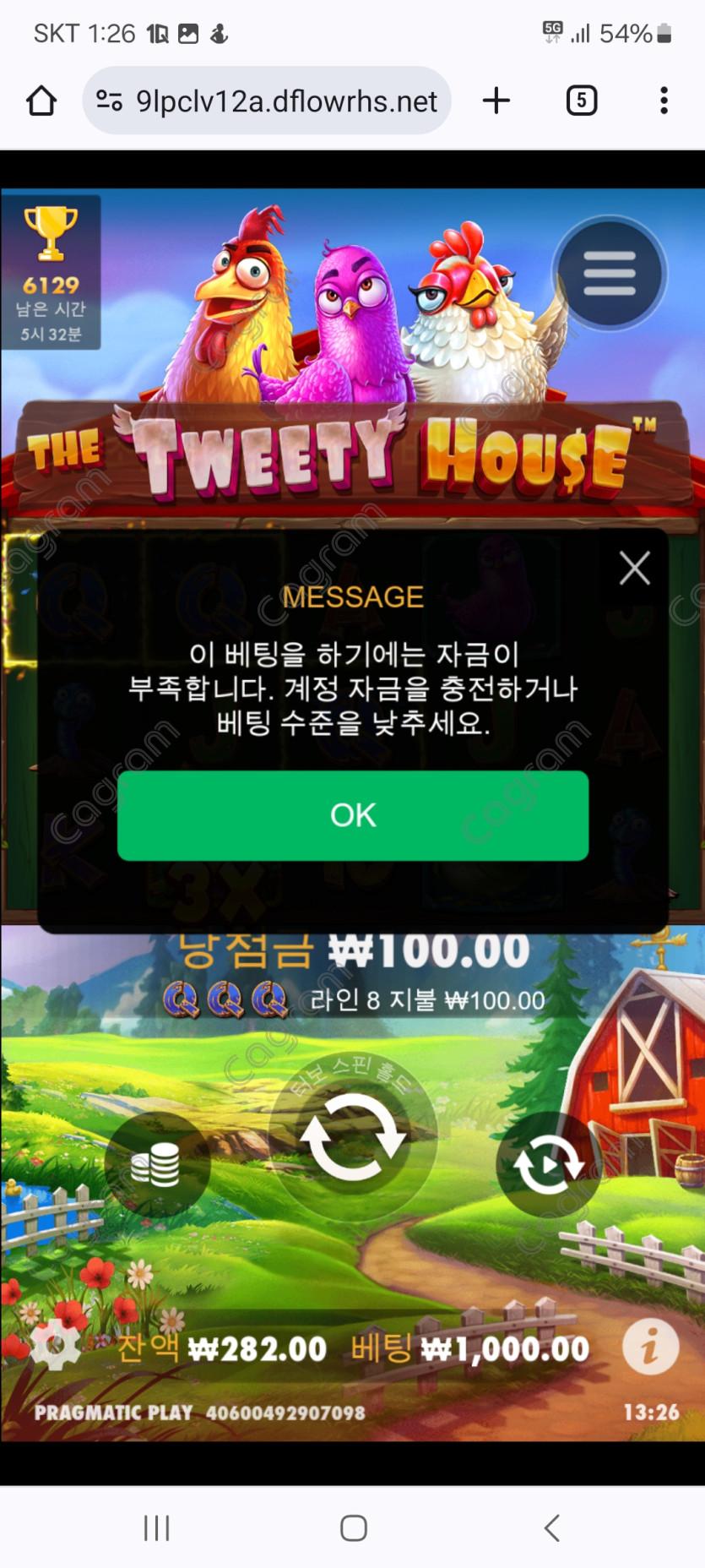Open the tournament trophy panel
The image size is (705, 1568).
pos(51,272)
